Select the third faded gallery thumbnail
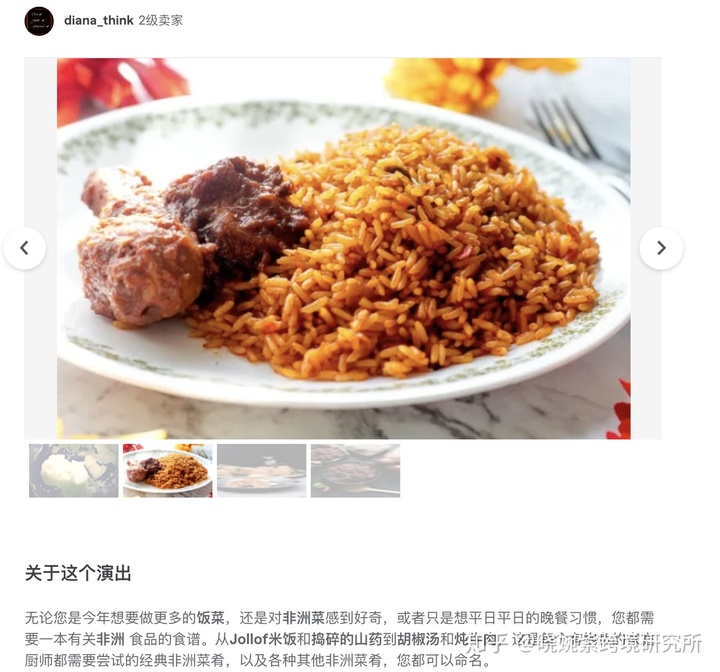Viewport: 720px width, 672px height. tap(261, 470)
